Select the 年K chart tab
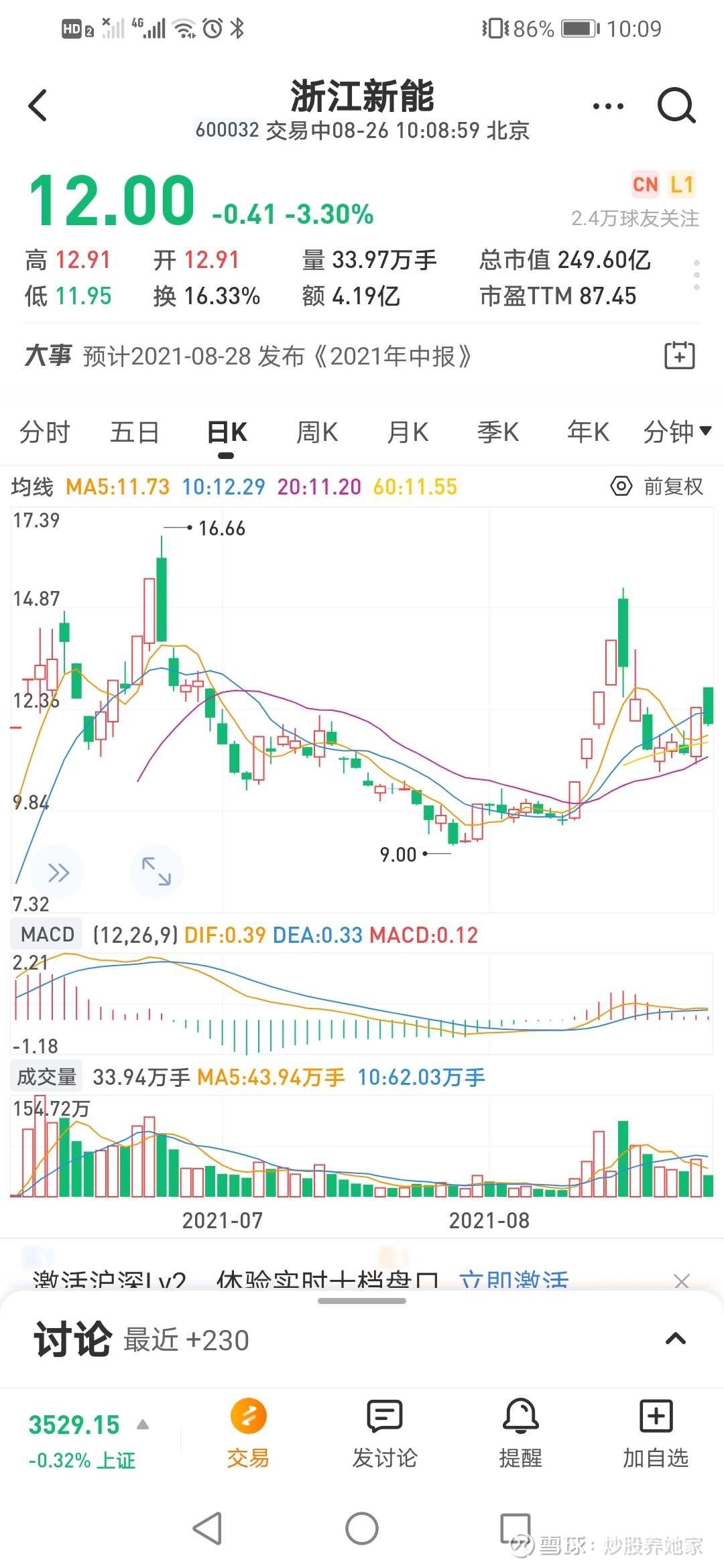Image resolution: width=724 pixels, height=1568 pixels. [x=588, y=432]
